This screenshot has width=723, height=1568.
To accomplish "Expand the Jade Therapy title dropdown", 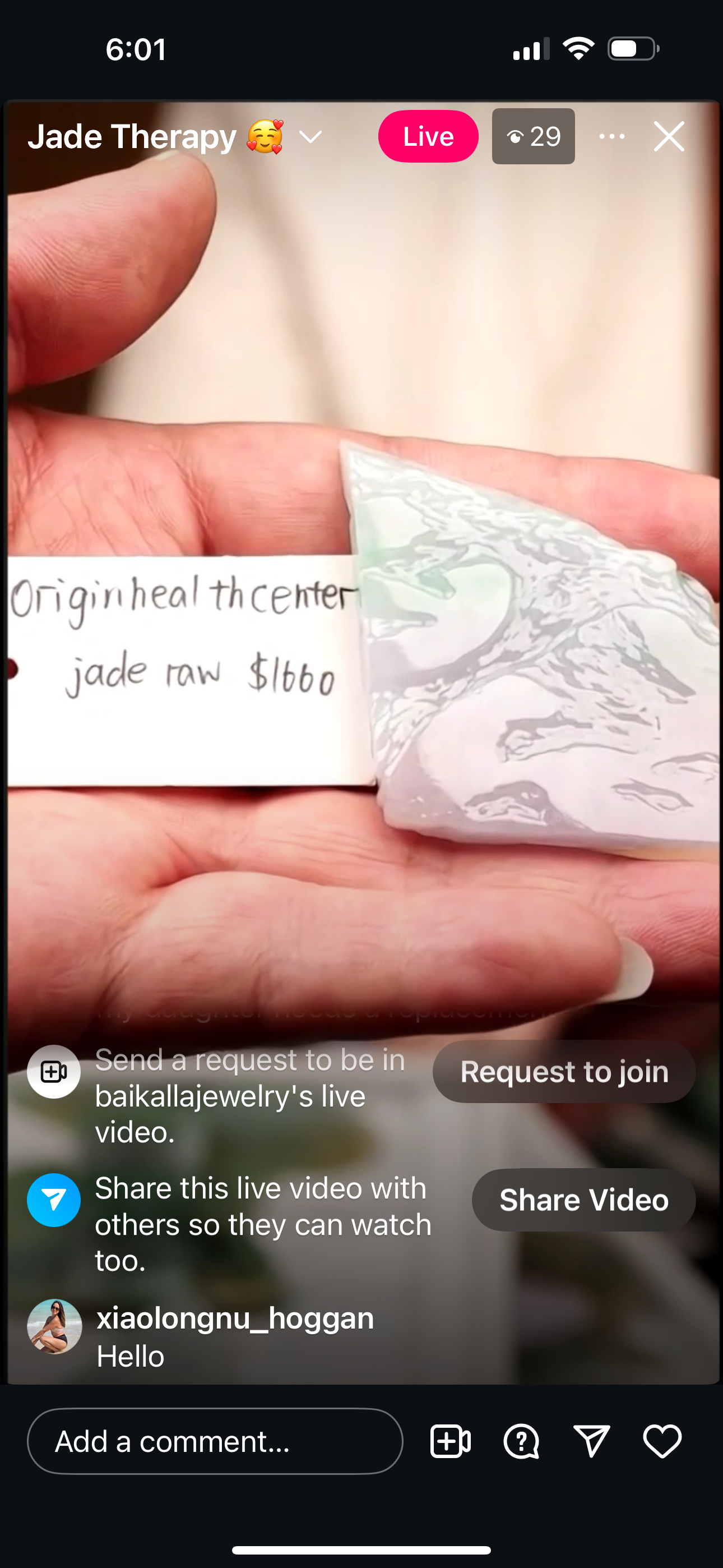I will [x=310, y=137].
